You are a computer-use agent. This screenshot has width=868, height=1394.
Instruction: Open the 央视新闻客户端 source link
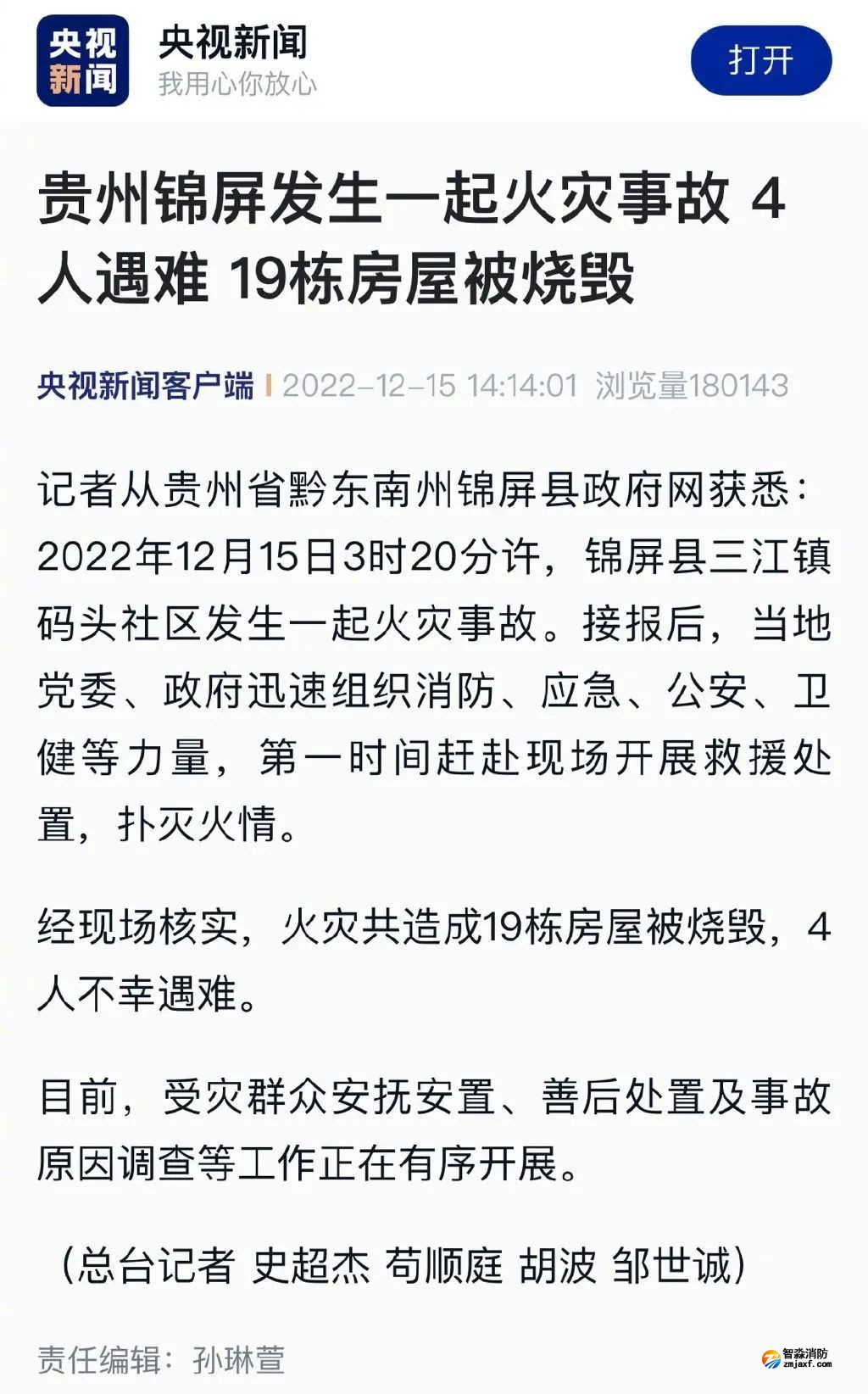tap(145, 386)
